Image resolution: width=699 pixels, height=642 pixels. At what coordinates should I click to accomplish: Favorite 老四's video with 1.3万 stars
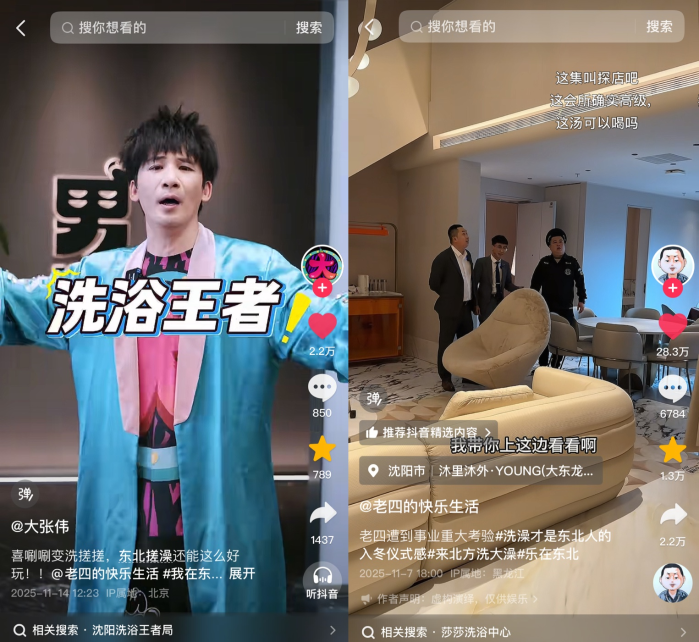click(x=673, y=450)
